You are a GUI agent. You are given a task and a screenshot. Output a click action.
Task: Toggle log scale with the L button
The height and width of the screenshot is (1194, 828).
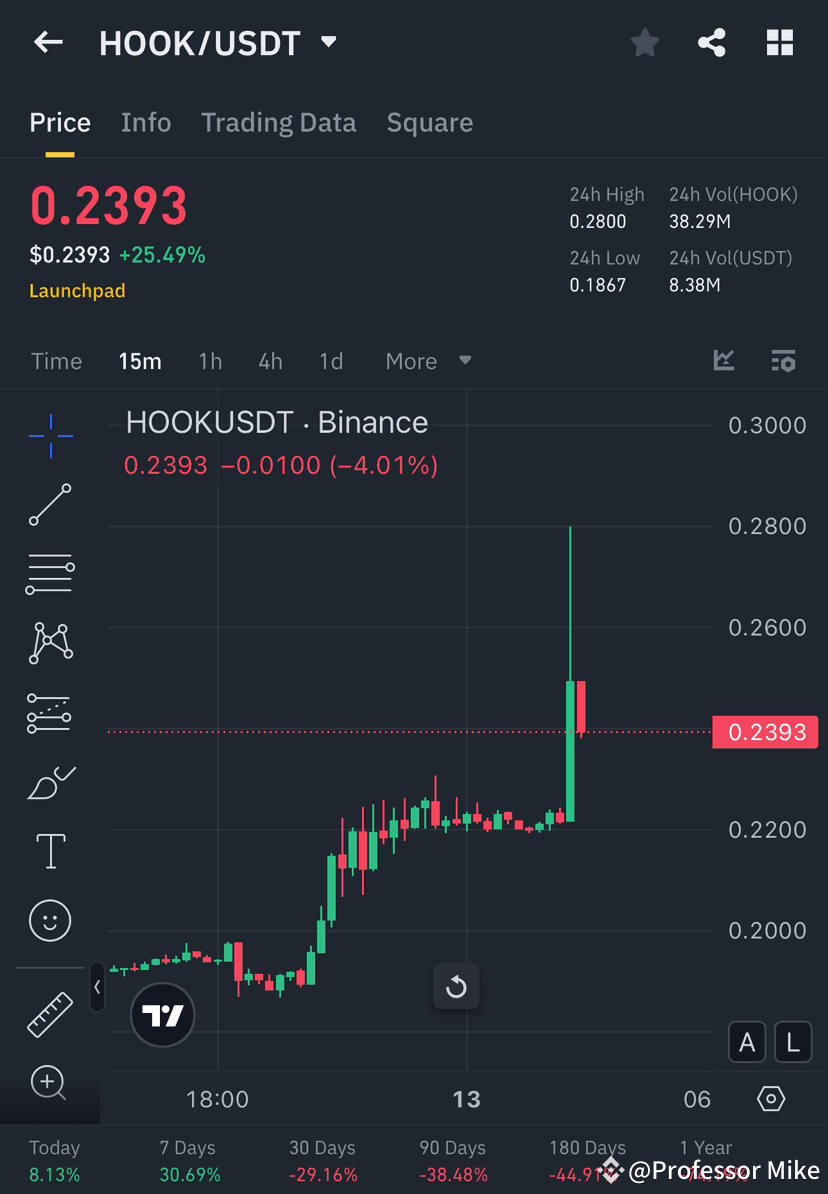pyautogui.click(x=792, y=1042)
